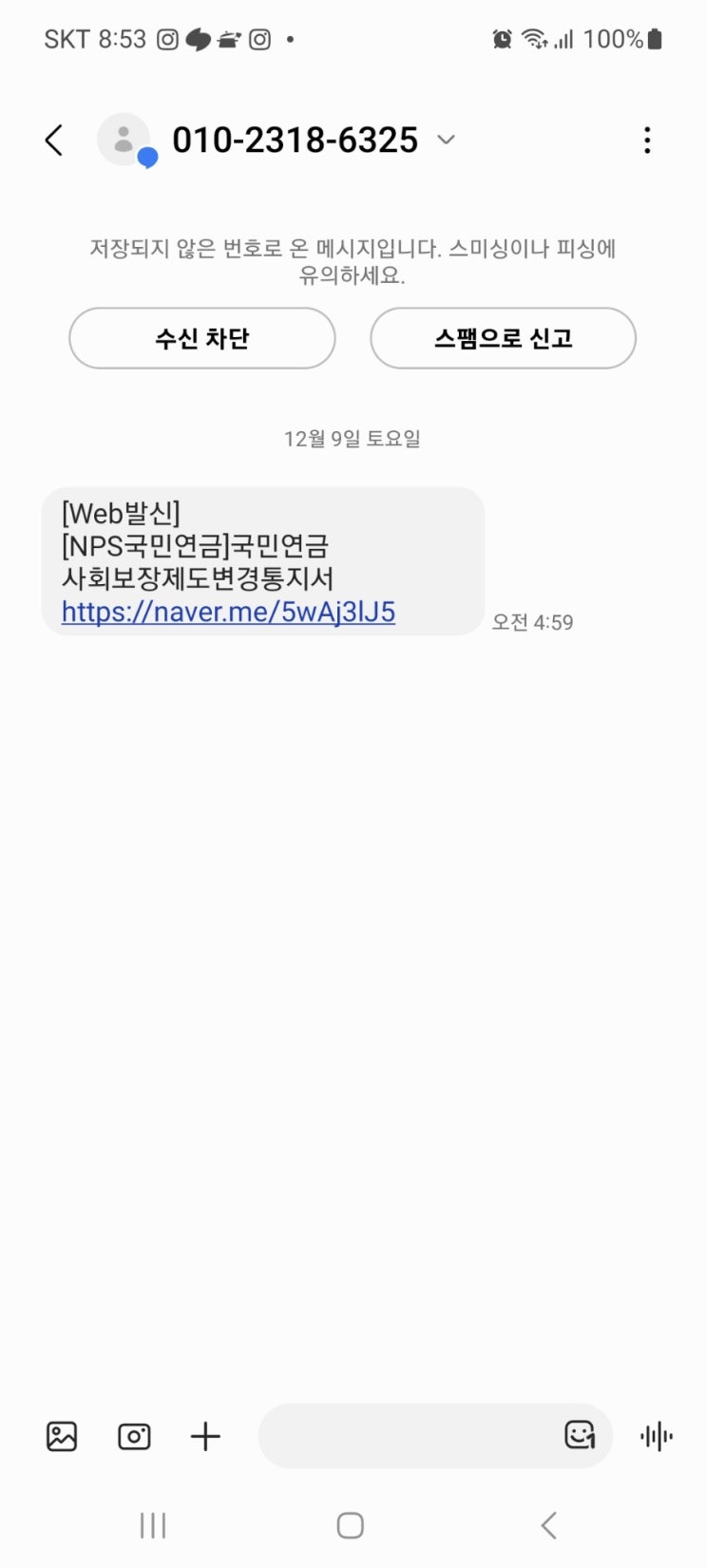The width and height of the screenshot is (706, 1568).
Task: Open the camera attach icon
Action: (134, 1436)
